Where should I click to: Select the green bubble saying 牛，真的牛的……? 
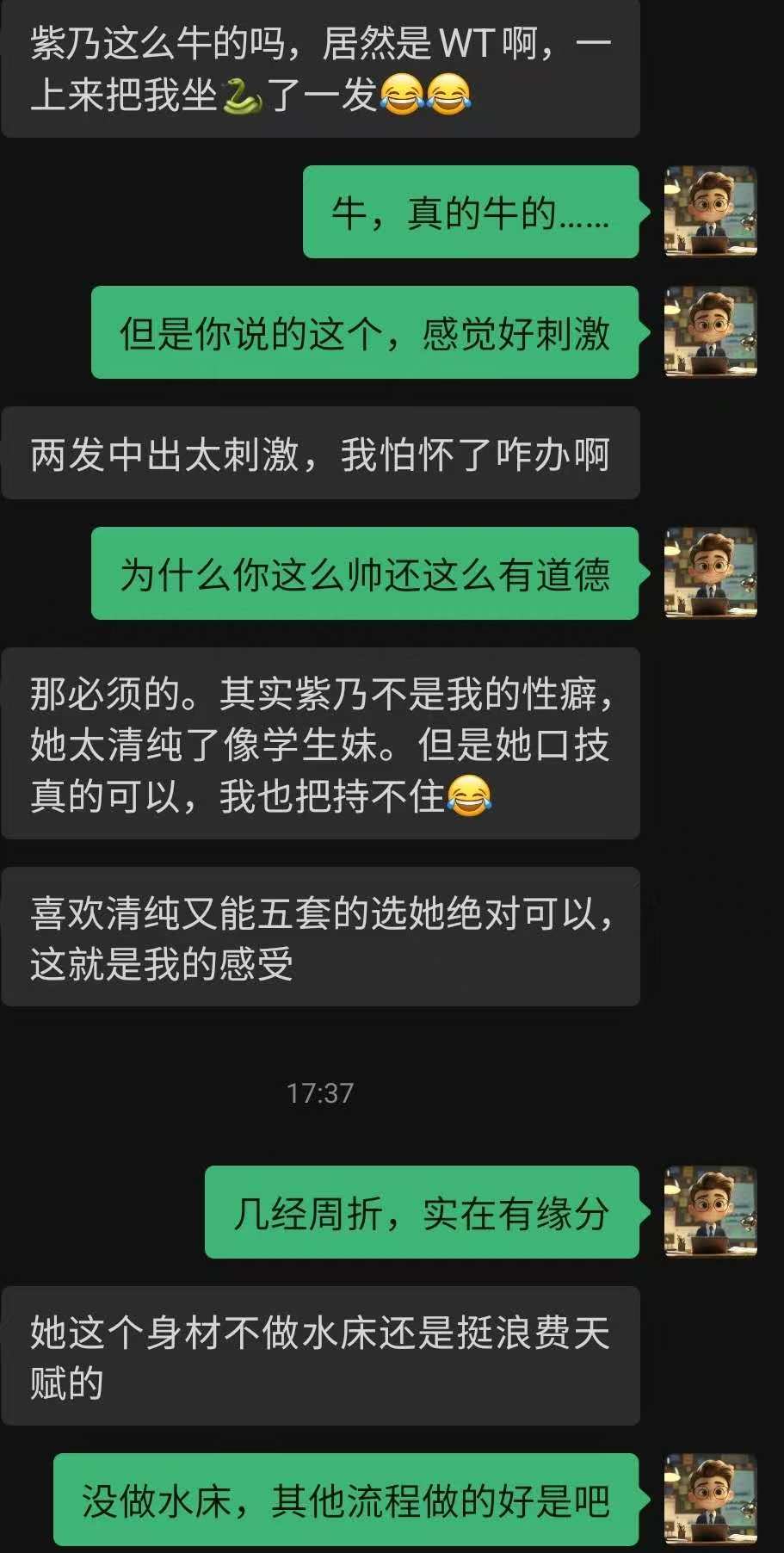tap(469, 213)
